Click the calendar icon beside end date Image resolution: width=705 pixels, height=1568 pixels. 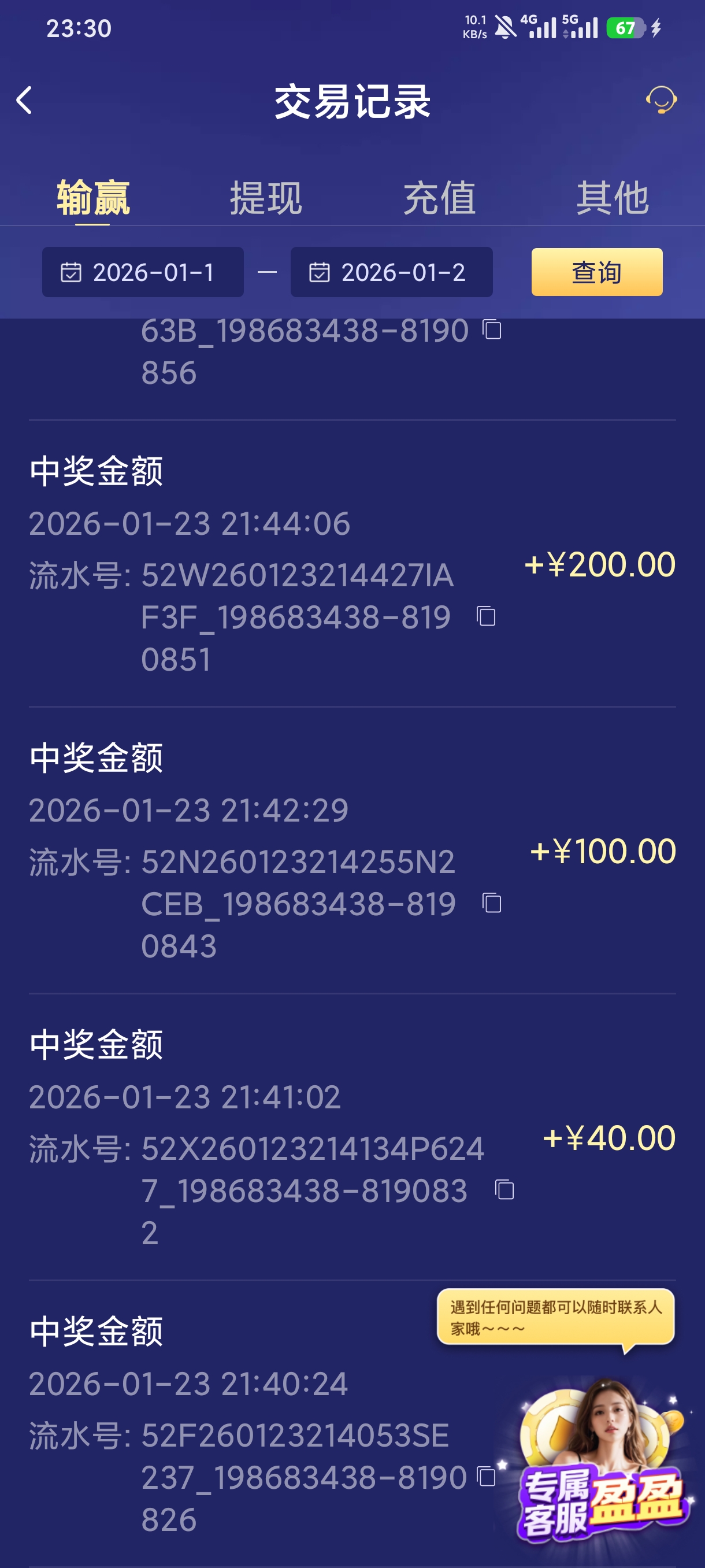(320, 272)
